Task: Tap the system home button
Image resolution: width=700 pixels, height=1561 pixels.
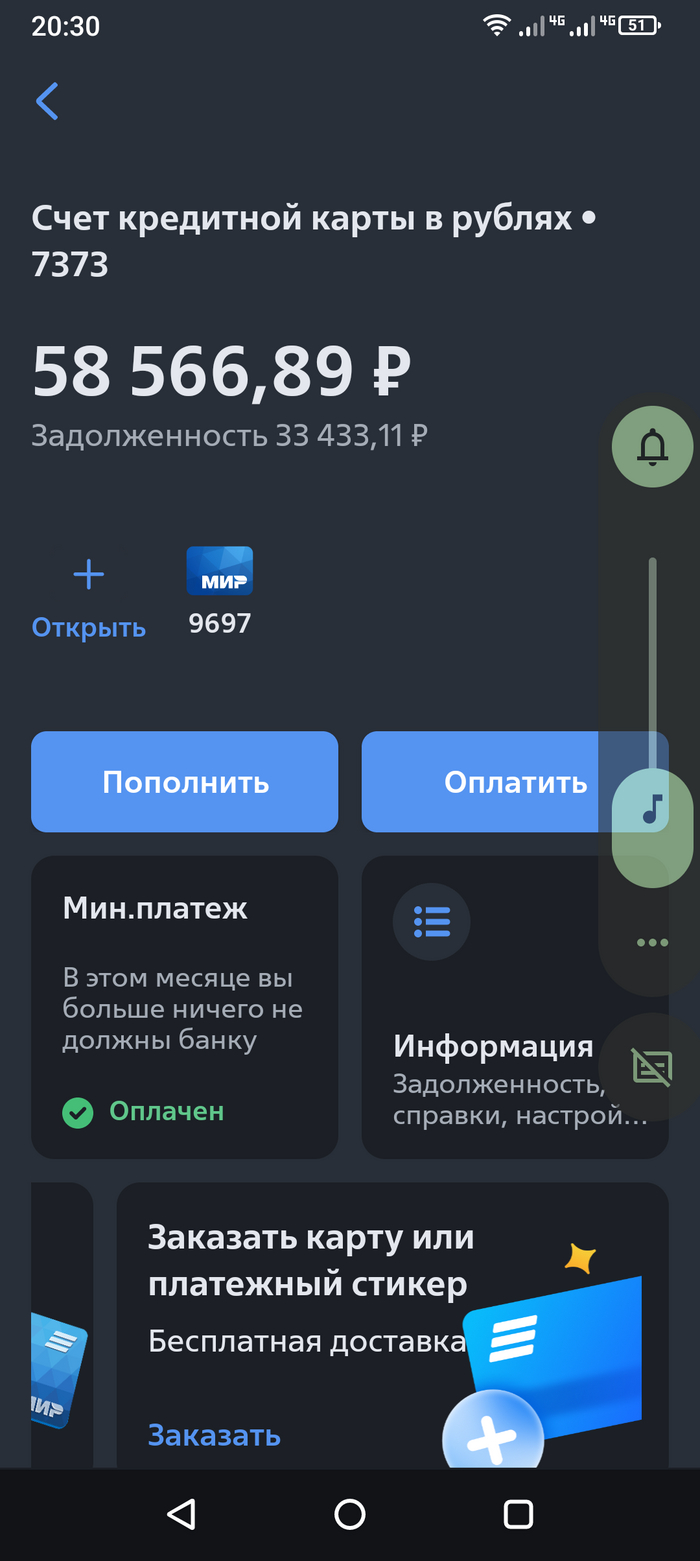Action: (x=350, y=1514)
